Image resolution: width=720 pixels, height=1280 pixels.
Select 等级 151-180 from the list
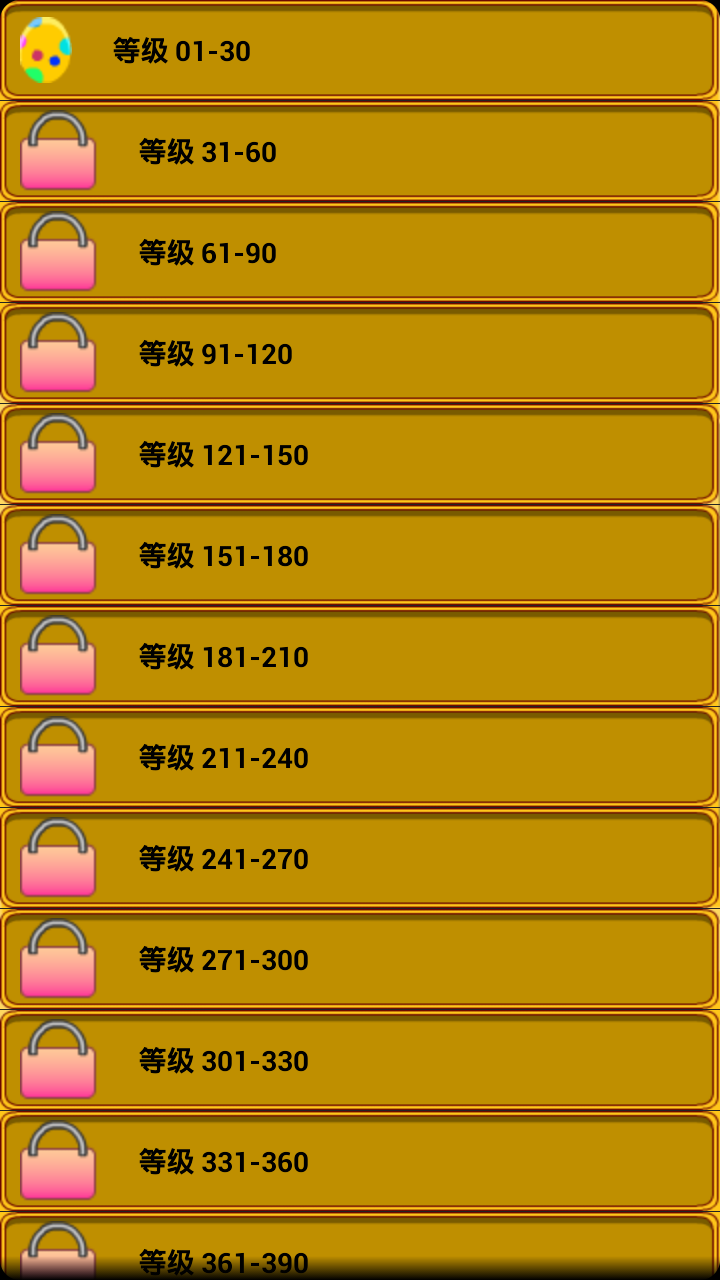pyautogui.click(x=360, y=556)
